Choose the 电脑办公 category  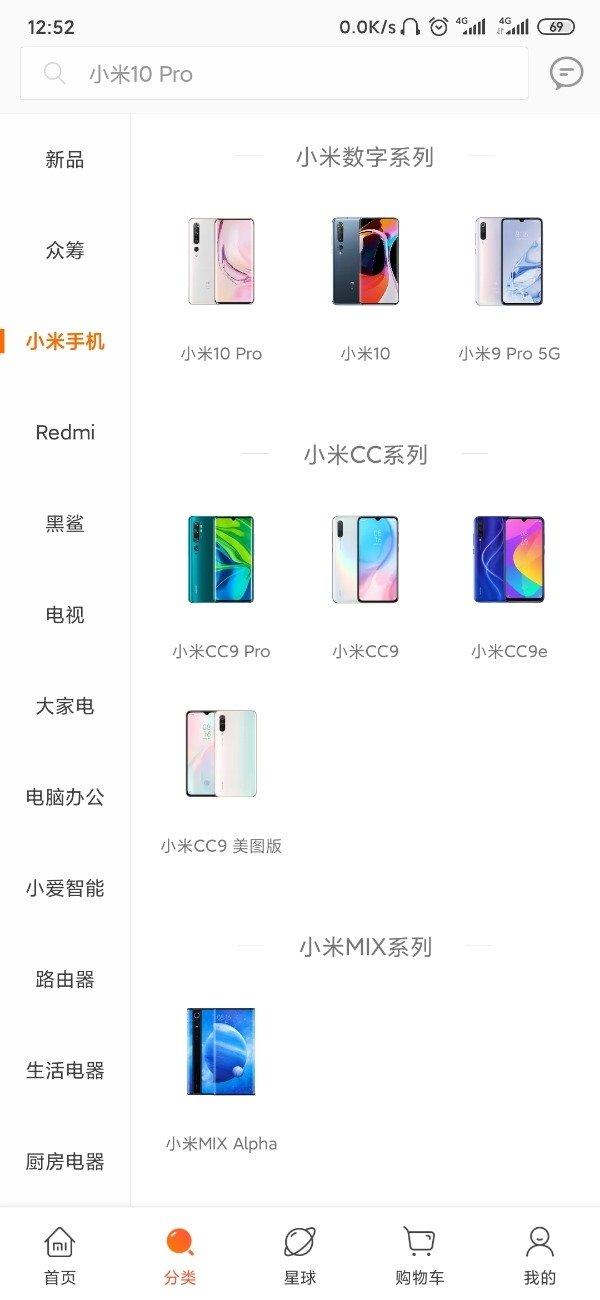click(x=65, y=797)
